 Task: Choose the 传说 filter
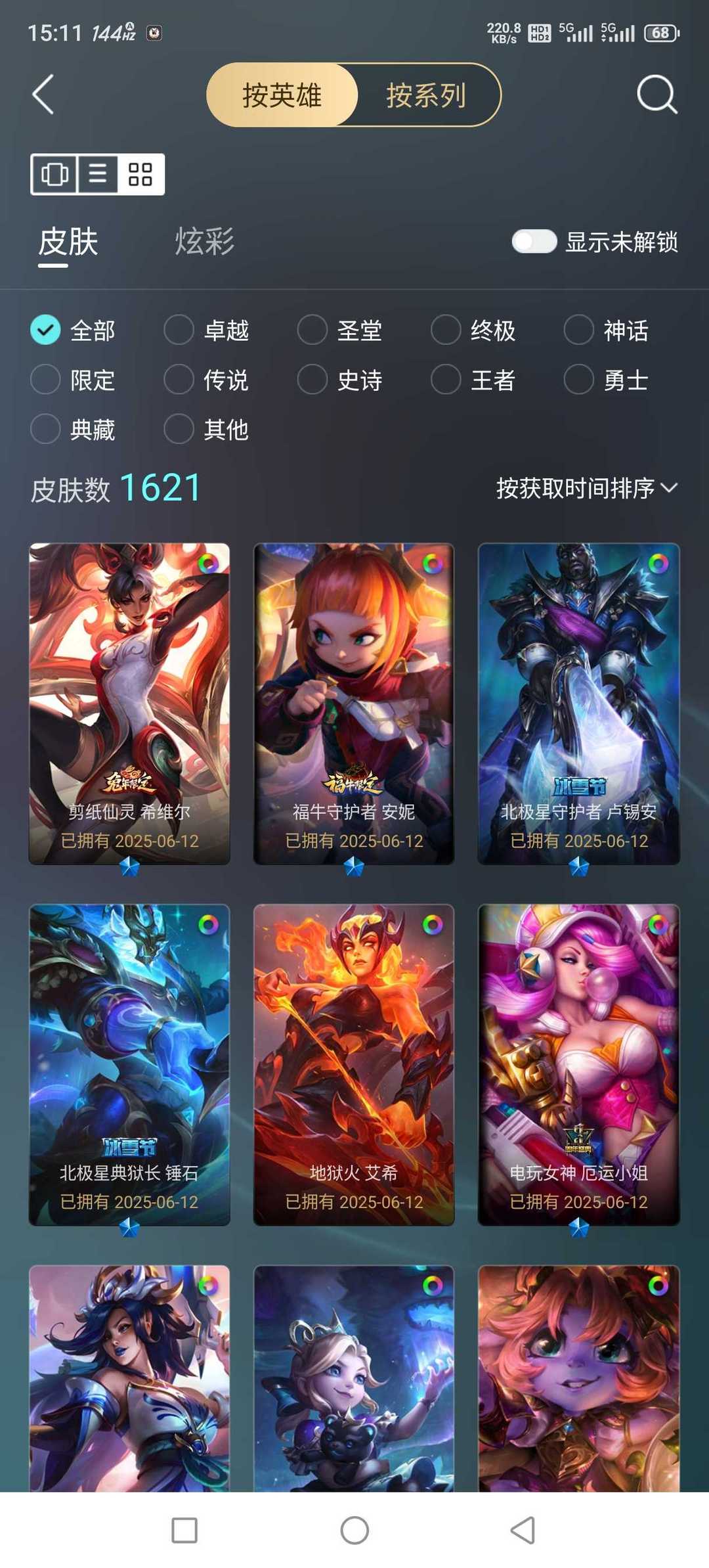point(207,380)
